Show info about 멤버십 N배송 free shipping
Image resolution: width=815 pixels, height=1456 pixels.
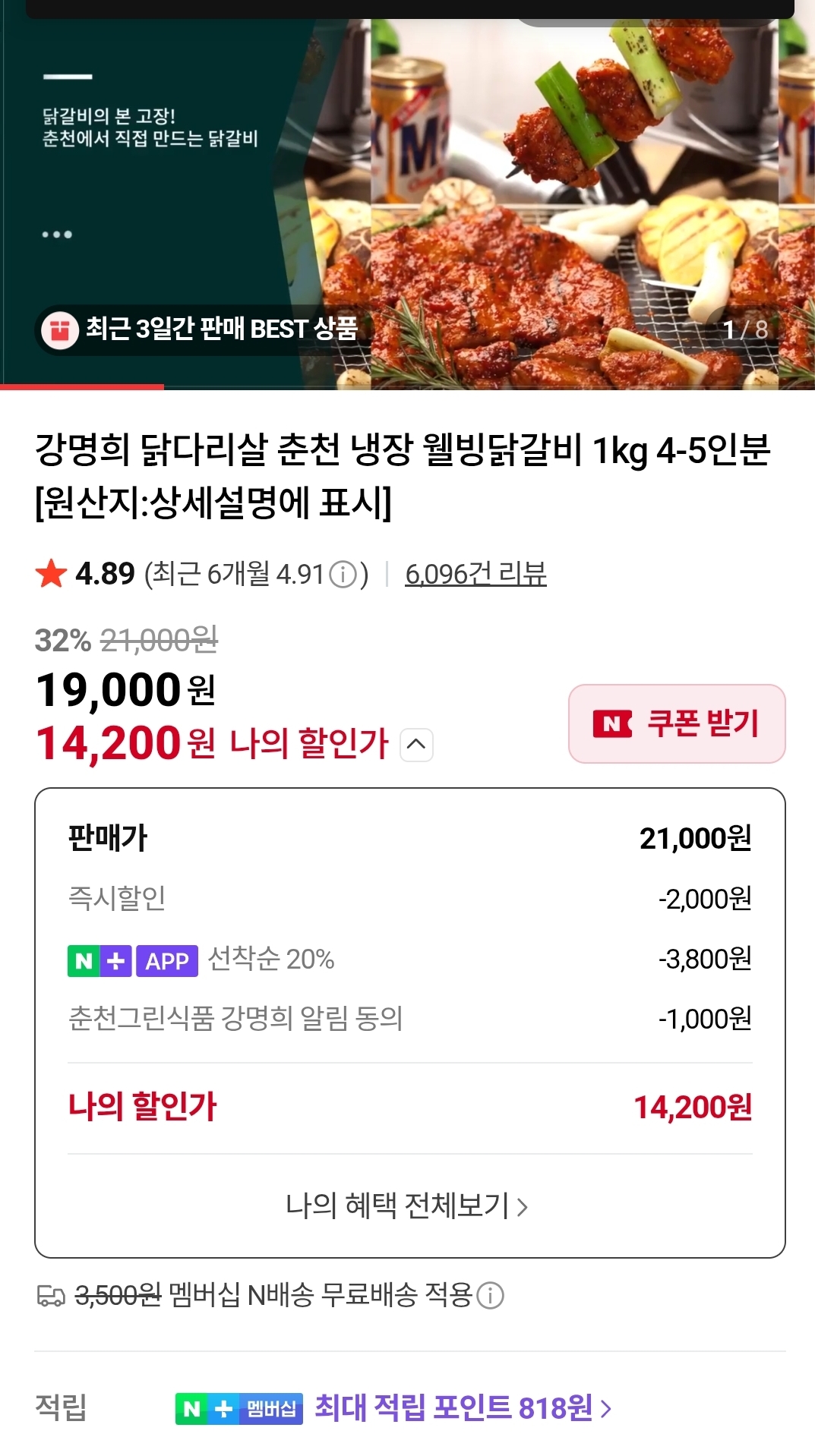point(490,1295)
